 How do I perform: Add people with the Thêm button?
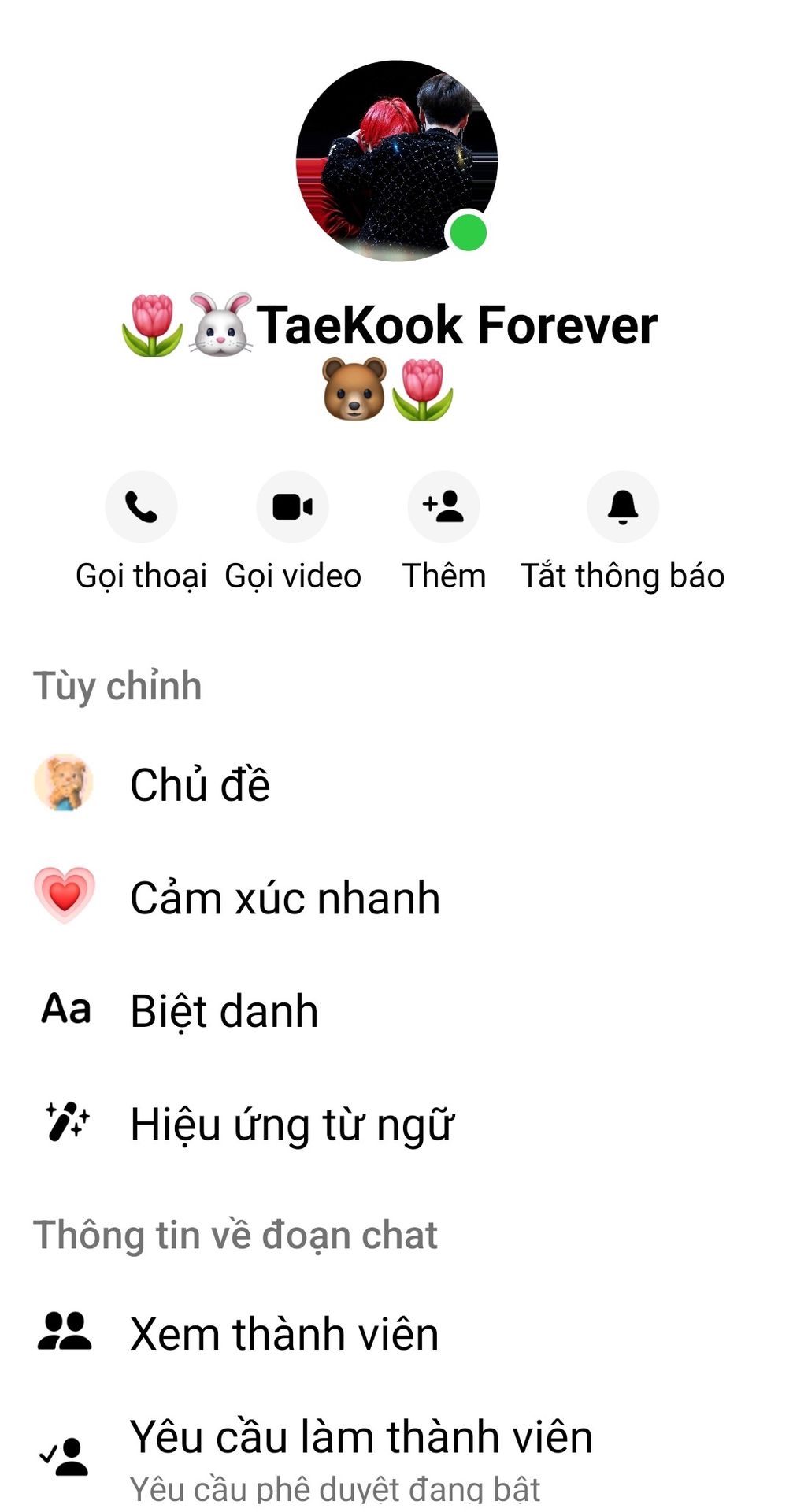coord(443,507)
